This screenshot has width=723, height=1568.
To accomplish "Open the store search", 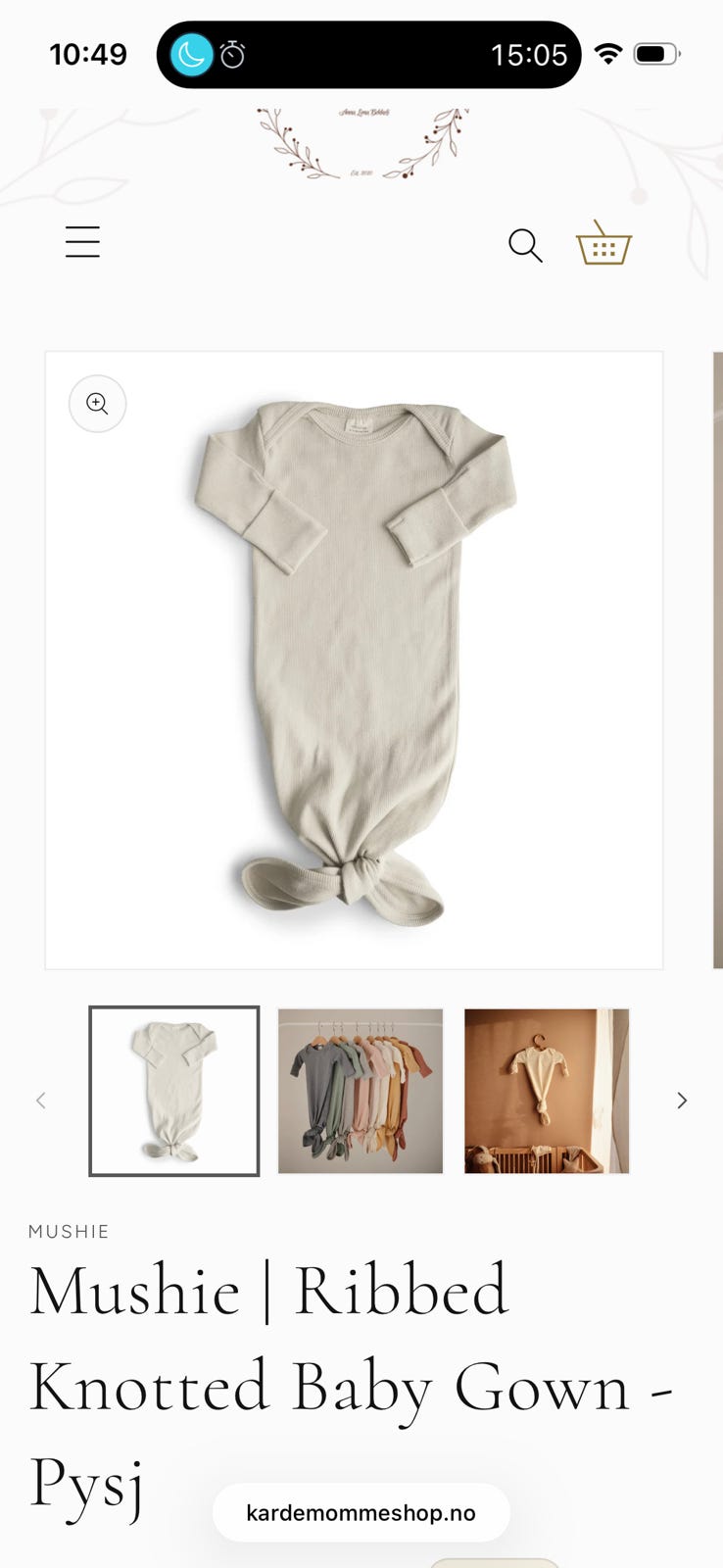I will point(525,245).
